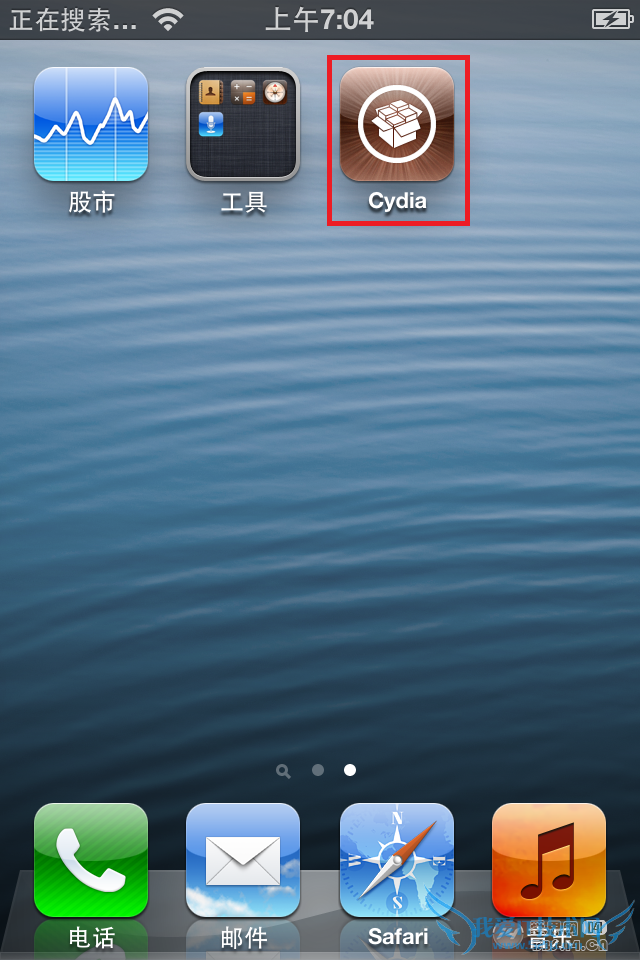The height and width of the screenshot is (960, 640).
Task: Tap the Spotlight search page indicator
Action: (284, 771)
